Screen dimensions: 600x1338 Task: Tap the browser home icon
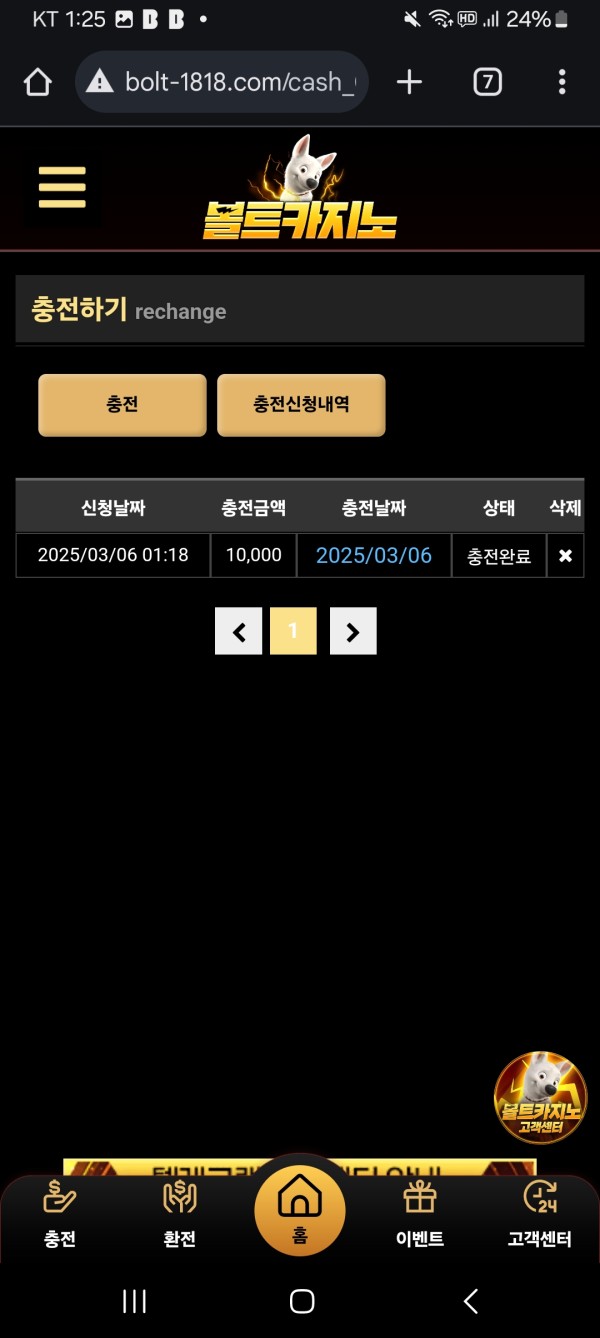pos(37,82)
